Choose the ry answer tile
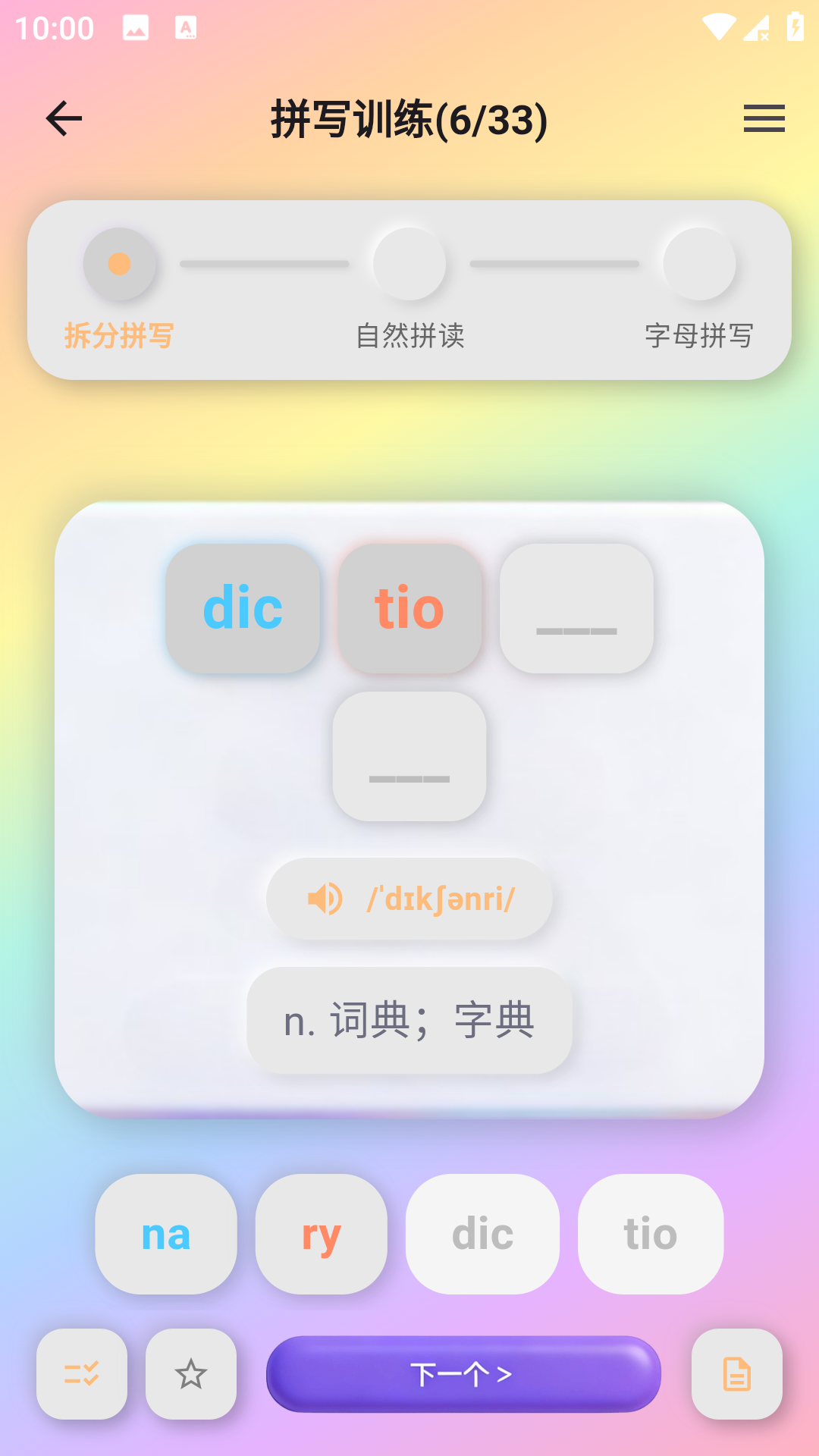819x1456 pixels. point(321,1234)
